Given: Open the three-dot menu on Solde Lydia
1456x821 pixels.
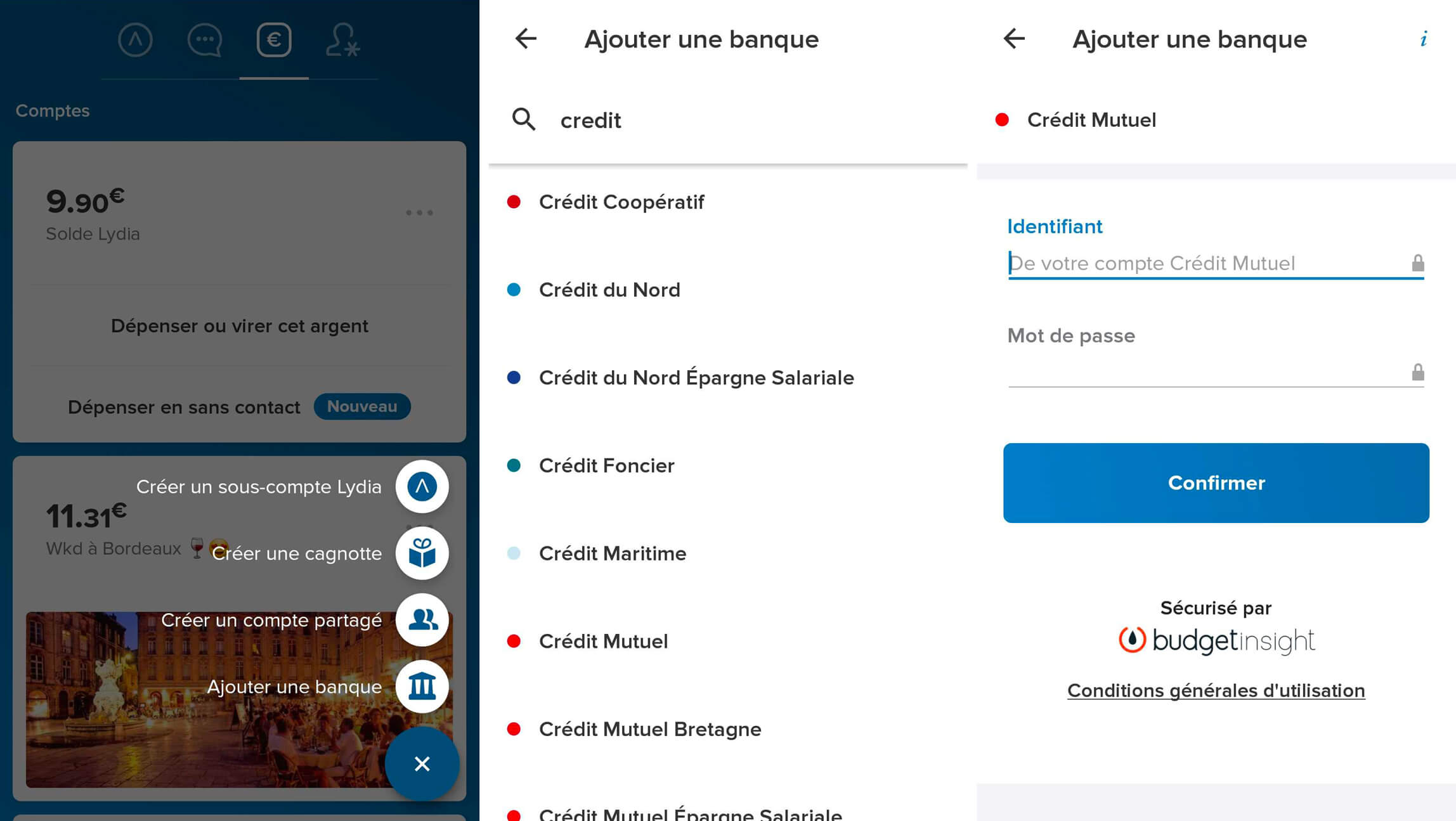Looking at the screenshot, I should point(419,213).
